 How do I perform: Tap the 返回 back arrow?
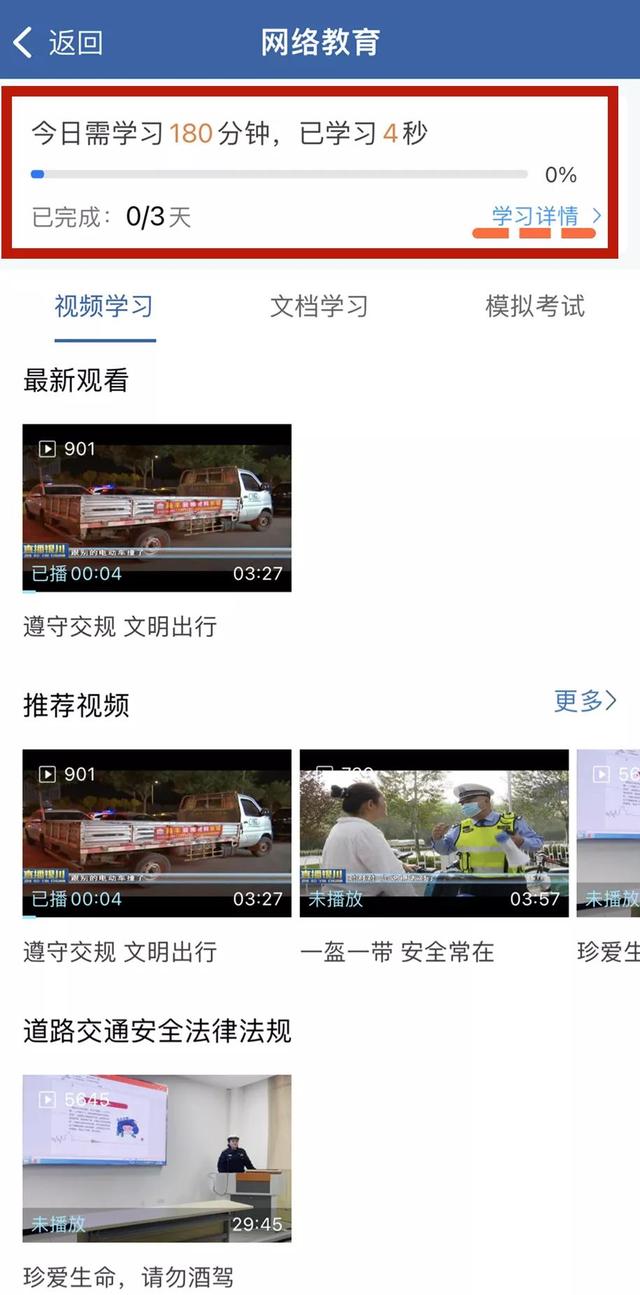[x=57, y=42]
